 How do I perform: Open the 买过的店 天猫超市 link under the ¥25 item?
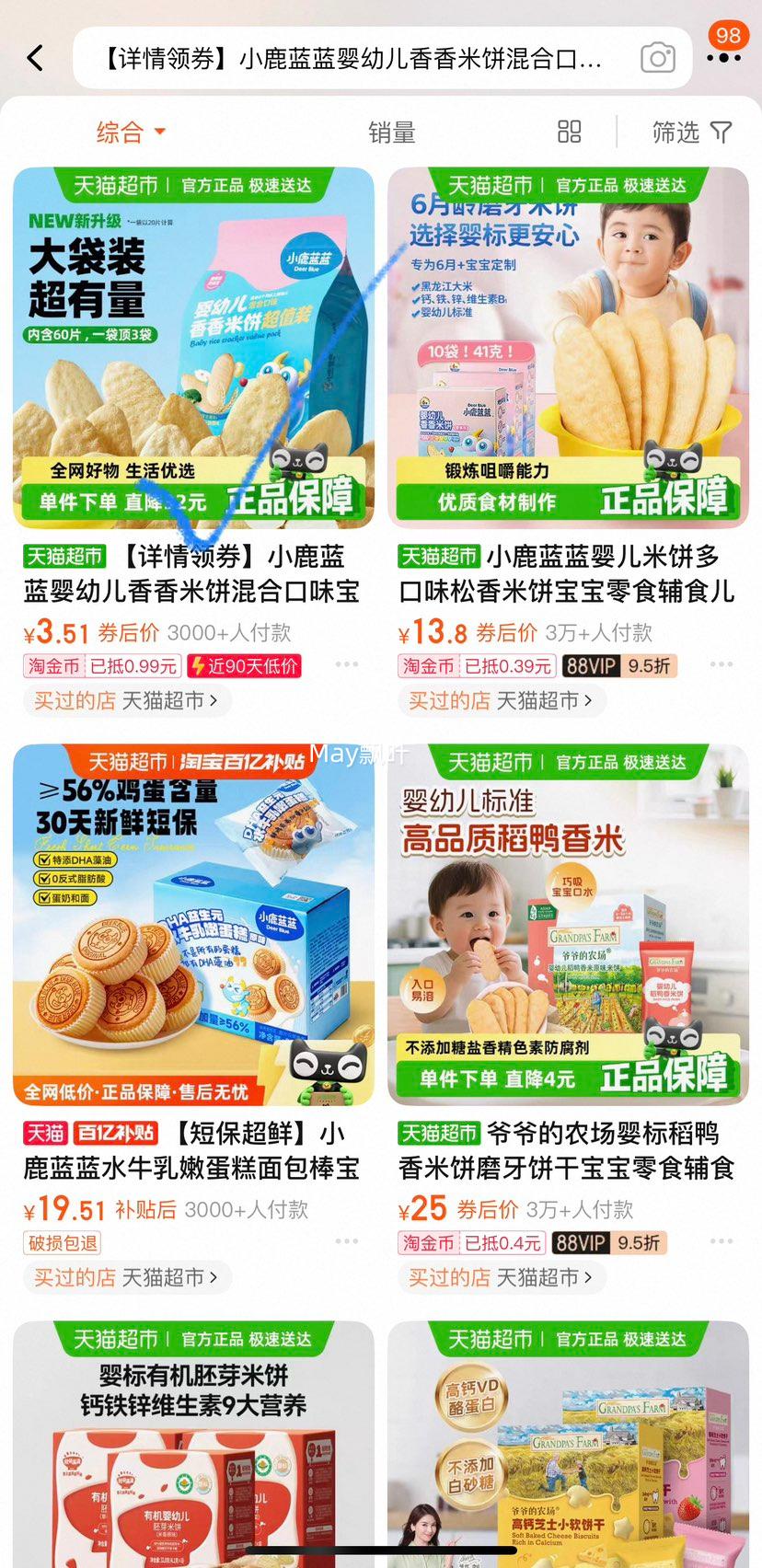[500, 1277]
